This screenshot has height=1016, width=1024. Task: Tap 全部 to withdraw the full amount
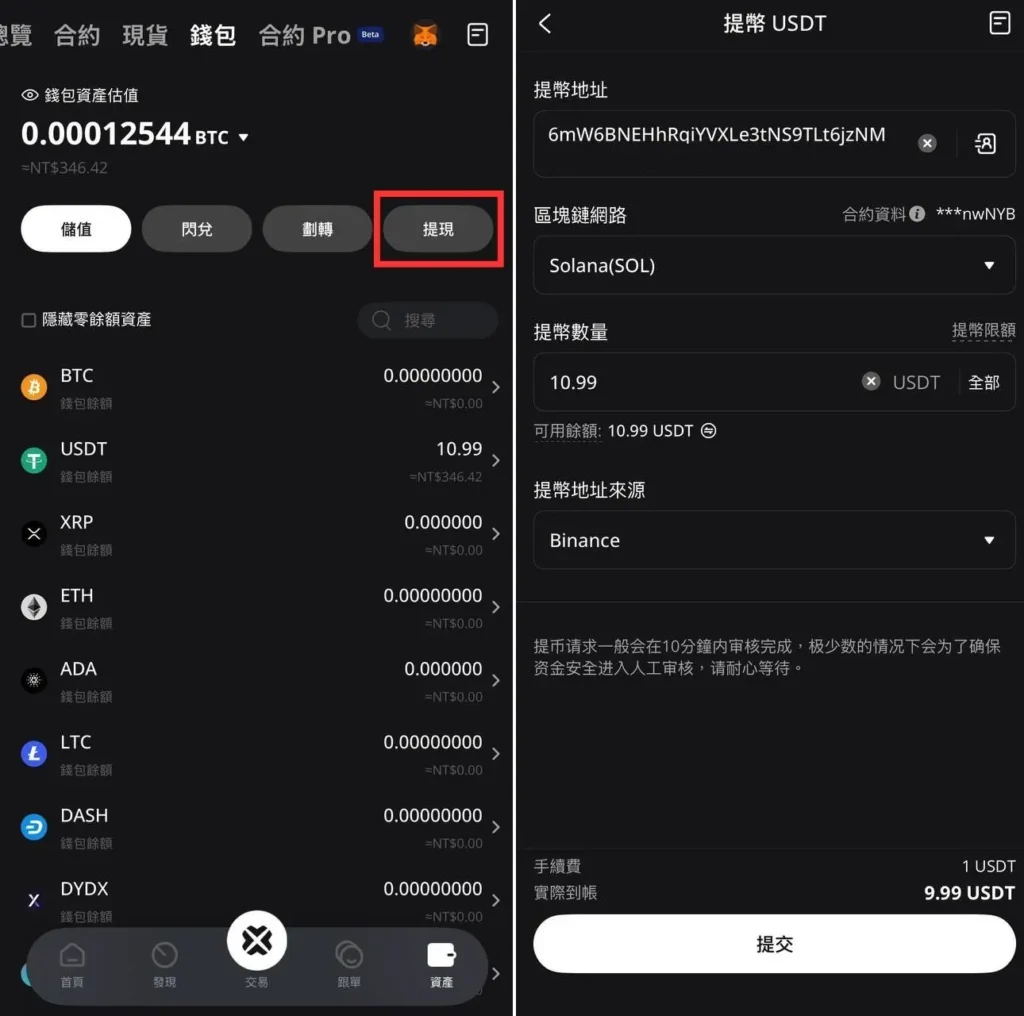pos(983,382)
